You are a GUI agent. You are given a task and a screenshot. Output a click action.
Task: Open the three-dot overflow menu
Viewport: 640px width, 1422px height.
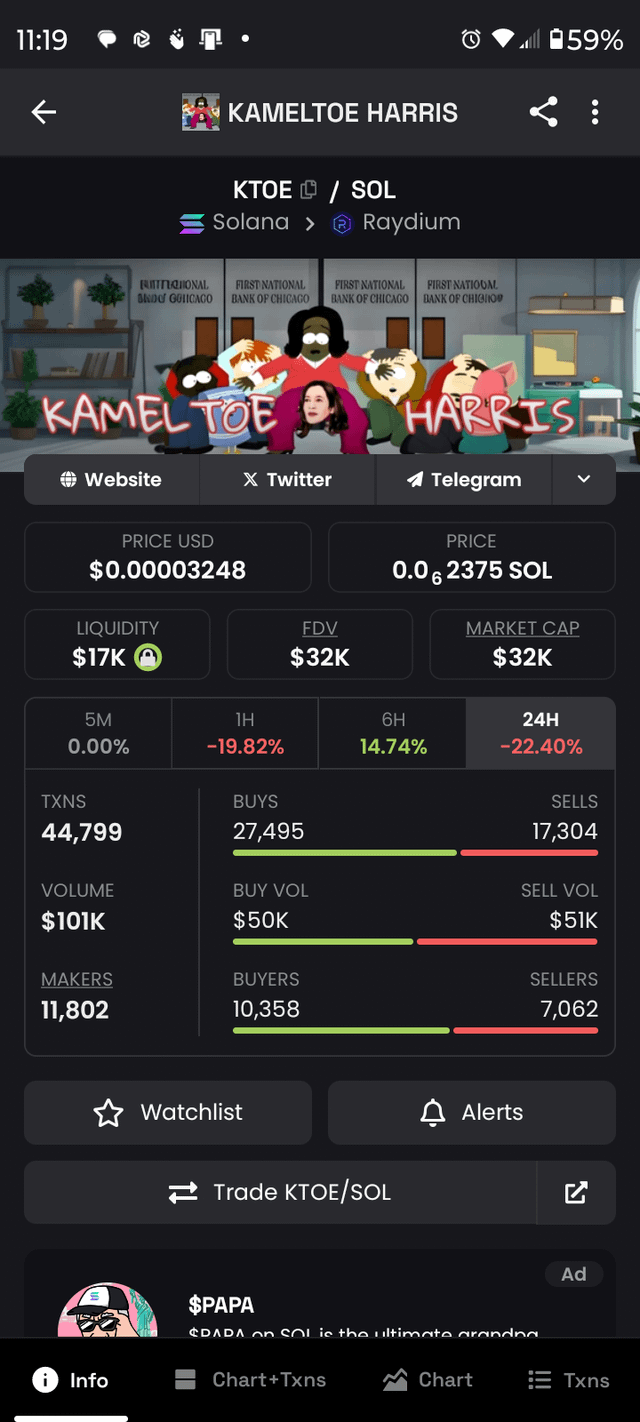click(x=595, y=112)
